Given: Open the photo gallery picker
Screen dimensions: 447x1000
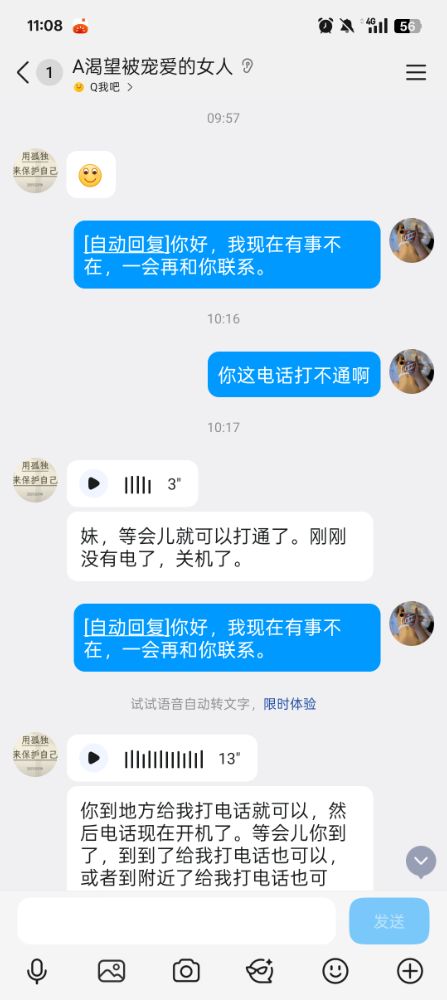Looking at the screenshot, I should click(112, 971).
